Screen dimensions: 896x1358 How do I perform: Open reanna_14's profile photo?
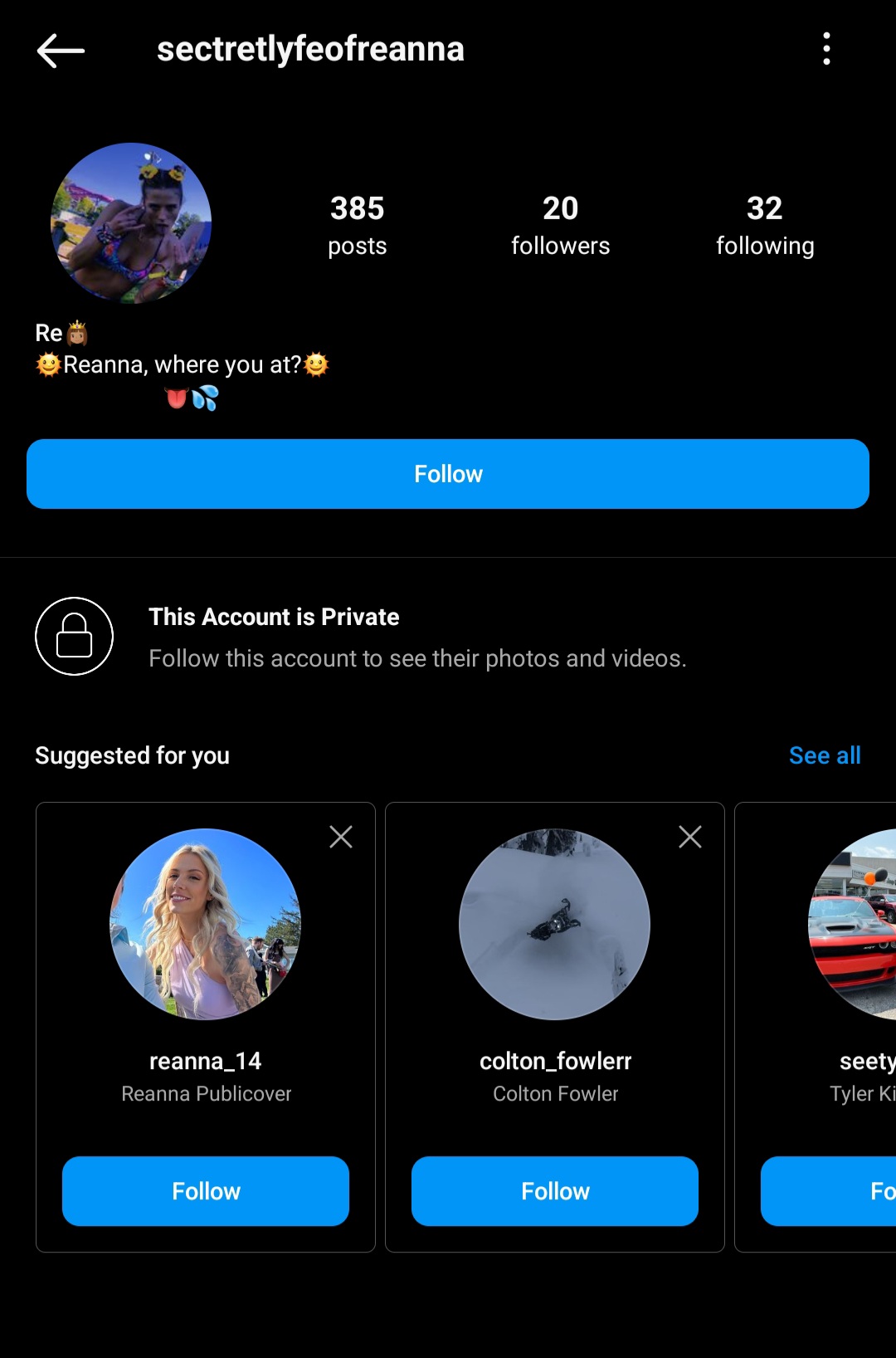(206, 924)
